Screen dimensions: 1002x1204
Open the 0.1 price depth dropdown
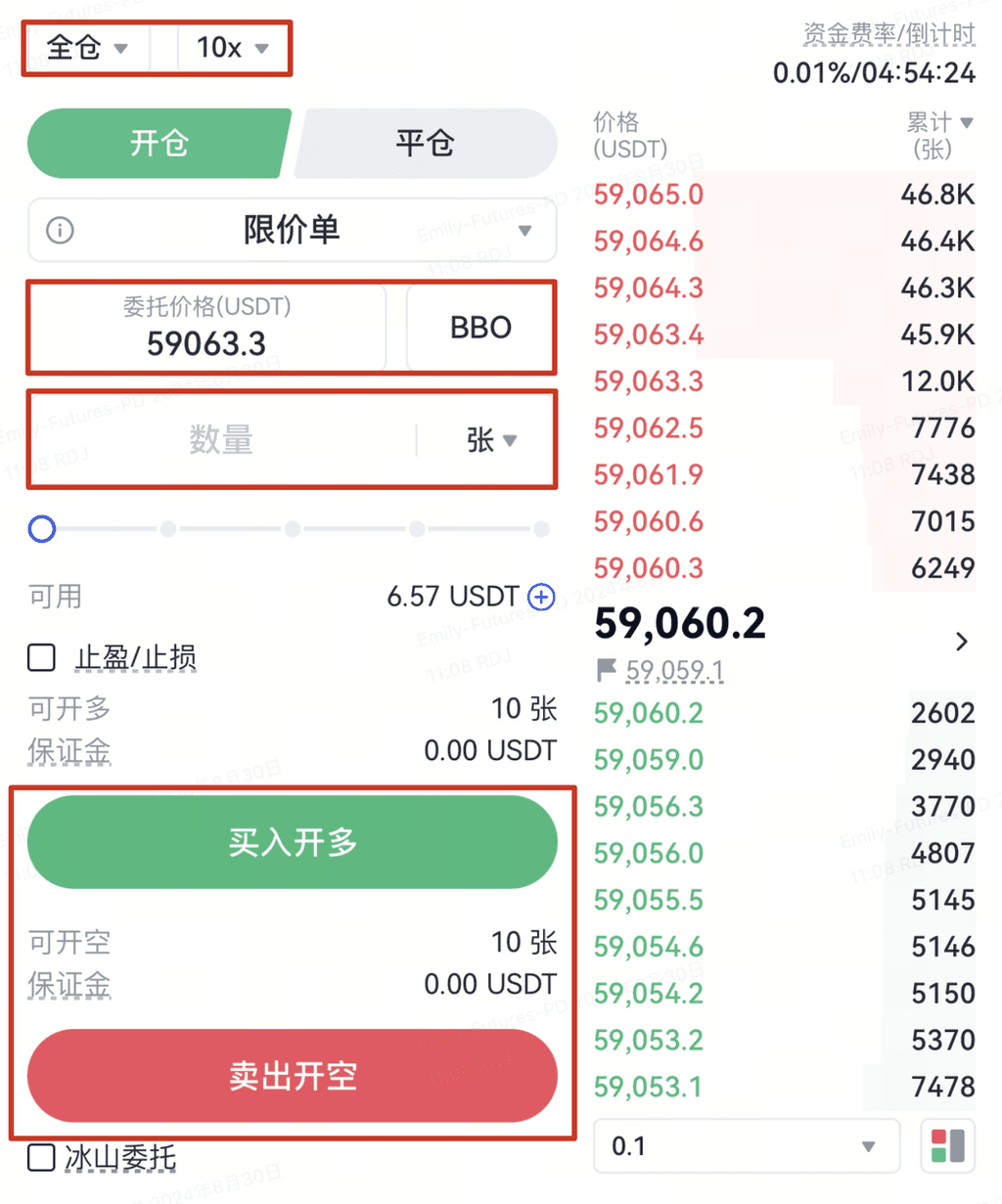tap(745, 1146)
